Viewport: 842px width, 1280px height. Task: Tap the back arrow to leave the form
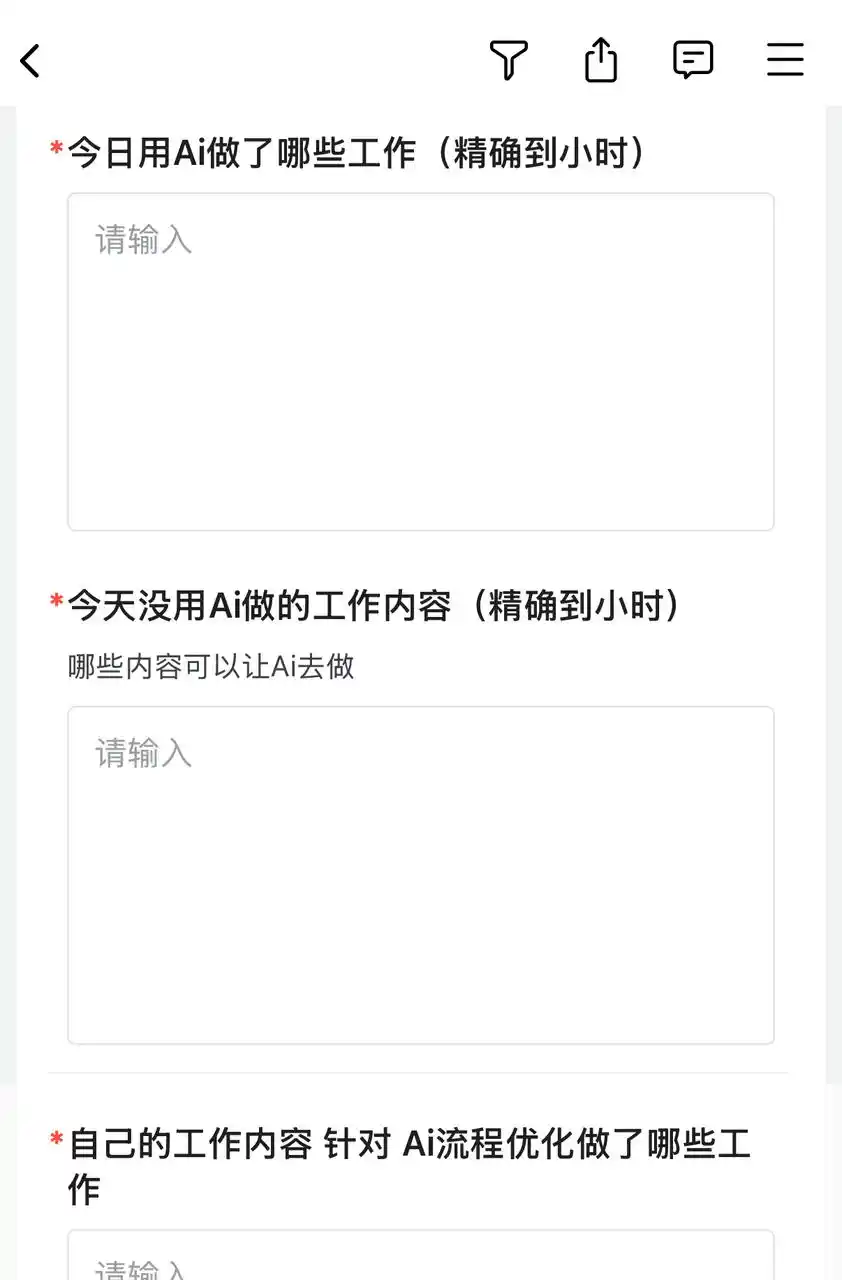[x=30, y=60]
